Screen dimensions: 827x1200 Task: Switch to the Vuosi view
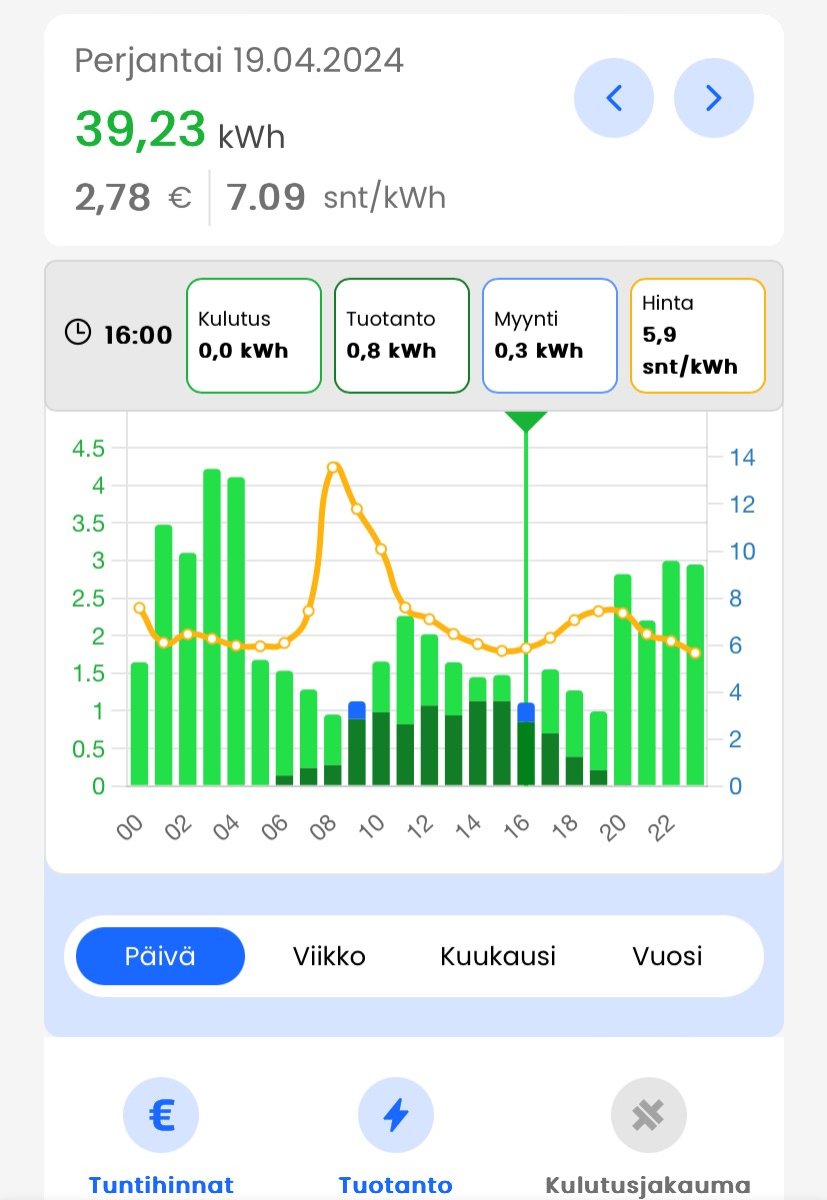(667, 956)
